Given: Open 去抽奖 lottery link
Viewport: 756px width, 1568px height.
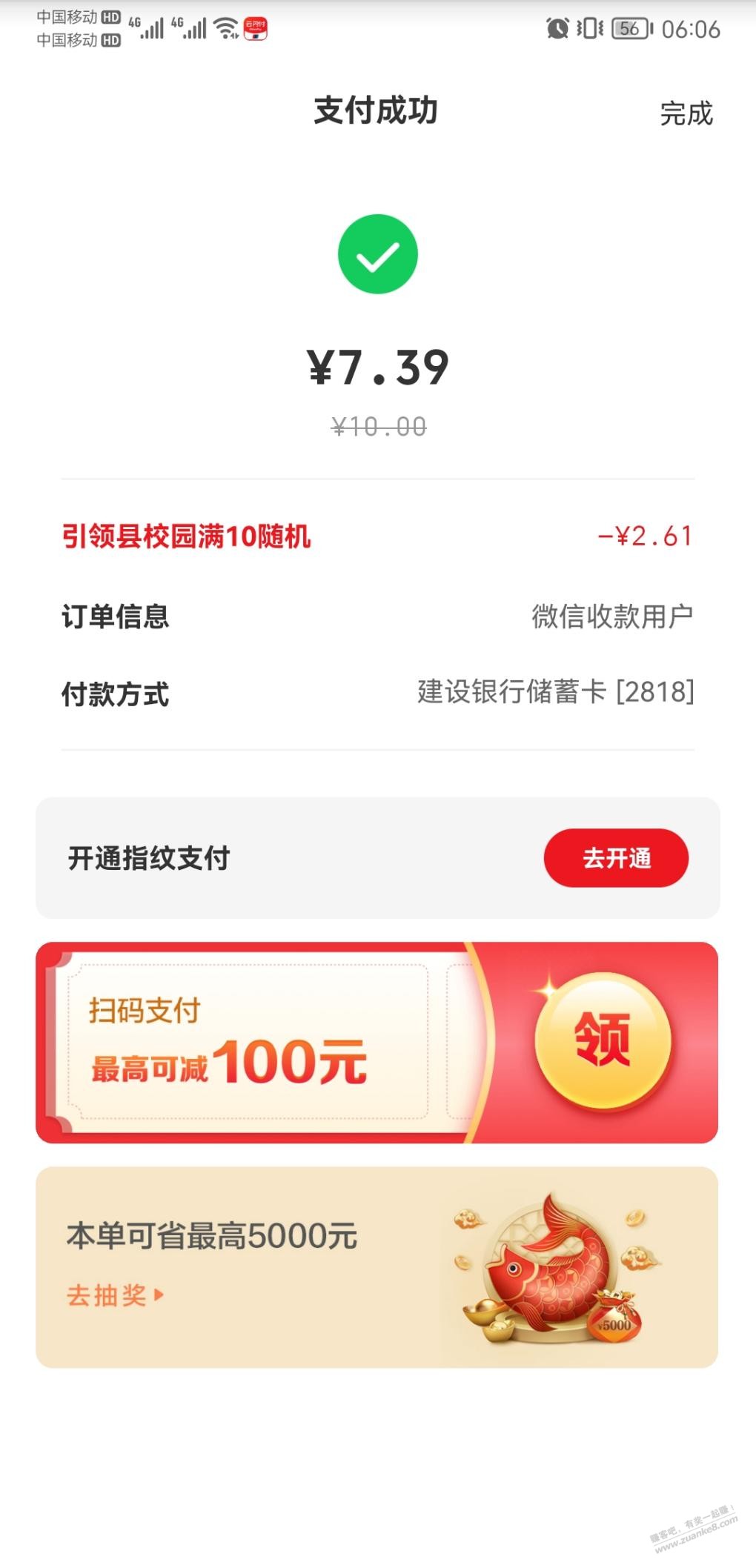Looking at the screenshot, I should tap(115, 1295).
